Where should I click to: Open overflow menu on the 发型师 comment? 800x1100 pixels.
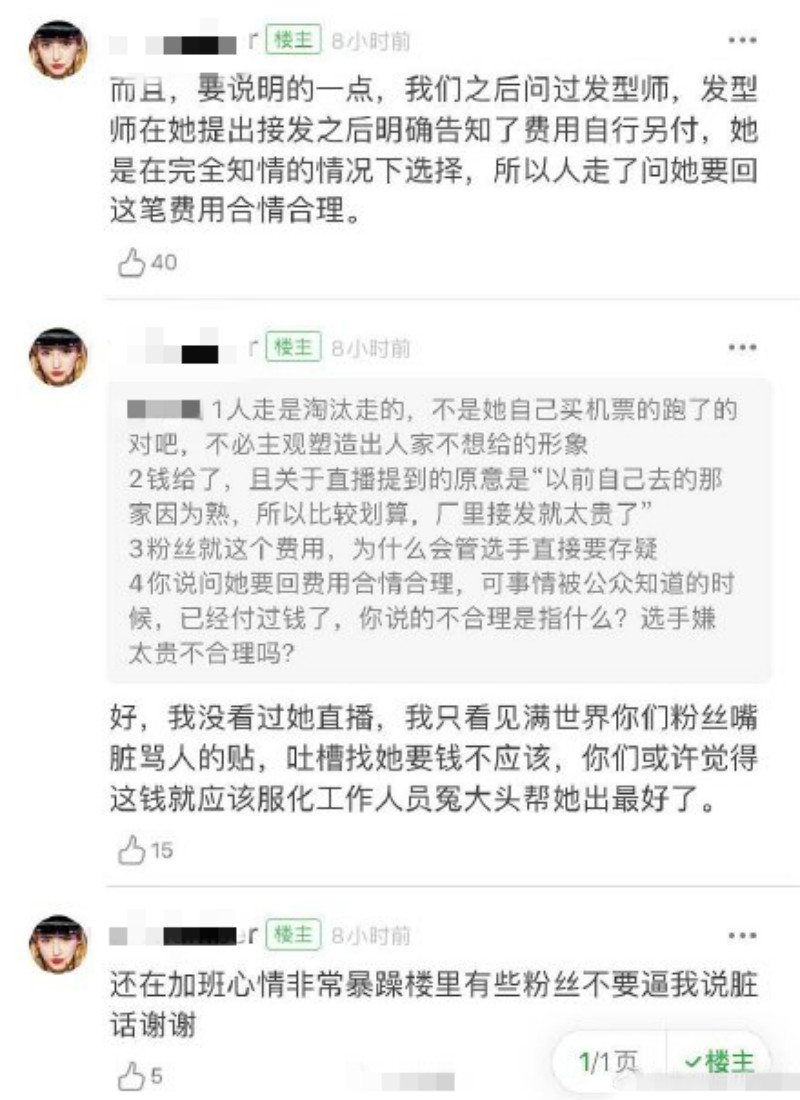coord(742,41)
